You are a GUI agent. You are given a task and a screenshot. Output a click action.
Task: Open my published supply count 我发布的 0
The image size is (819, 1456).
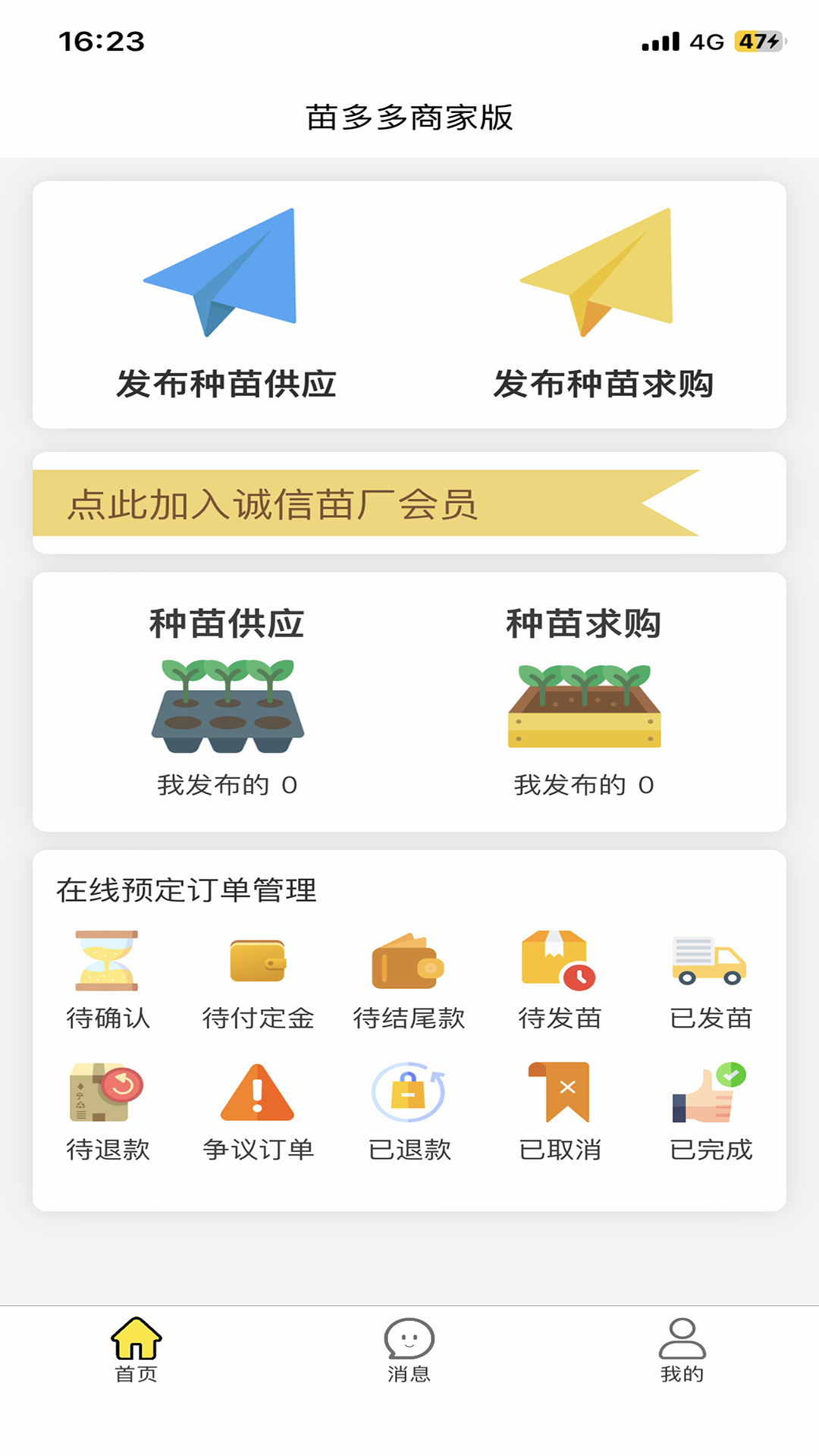pyautogui.click(x=227, y=786)
